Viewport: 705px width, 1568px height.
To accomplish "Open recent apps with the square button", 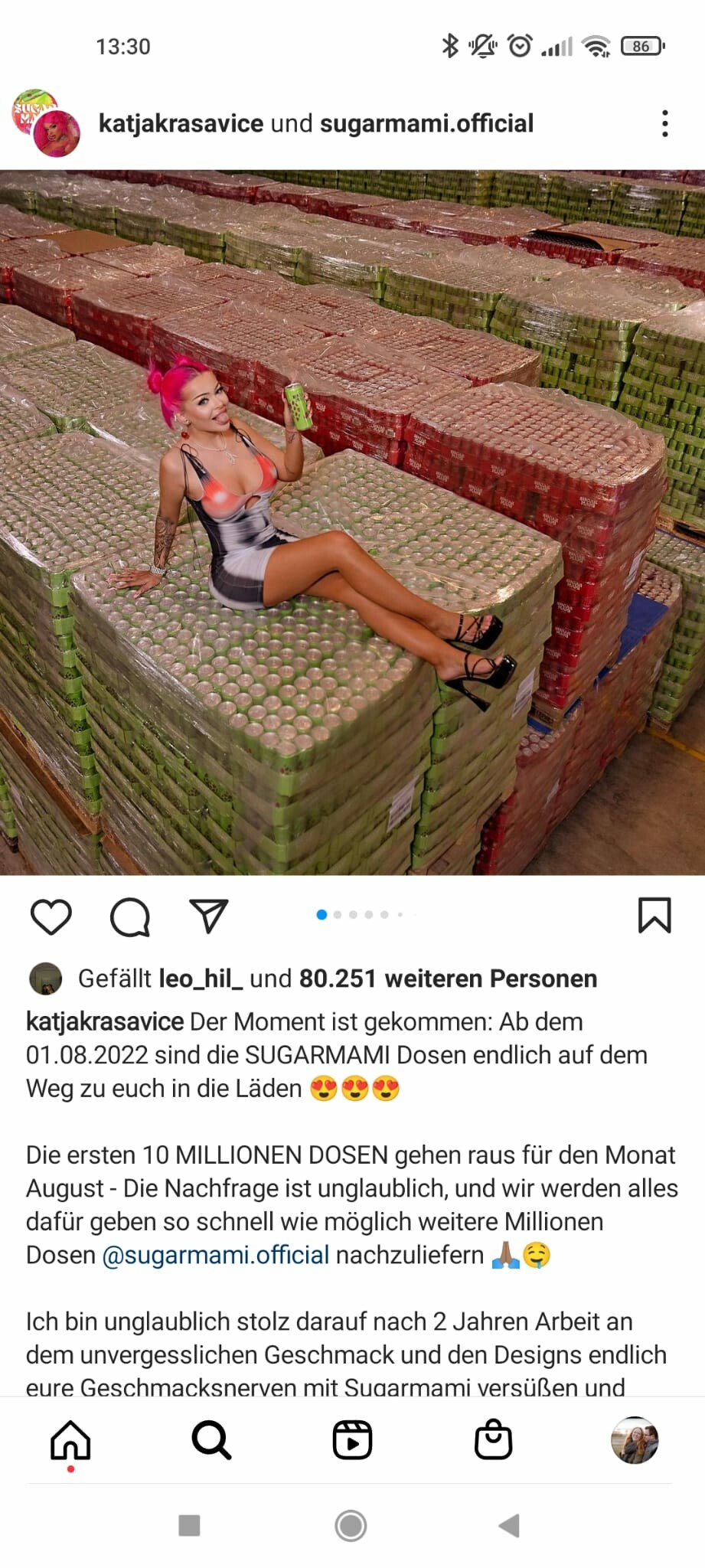I will (x=189, y=1525).
